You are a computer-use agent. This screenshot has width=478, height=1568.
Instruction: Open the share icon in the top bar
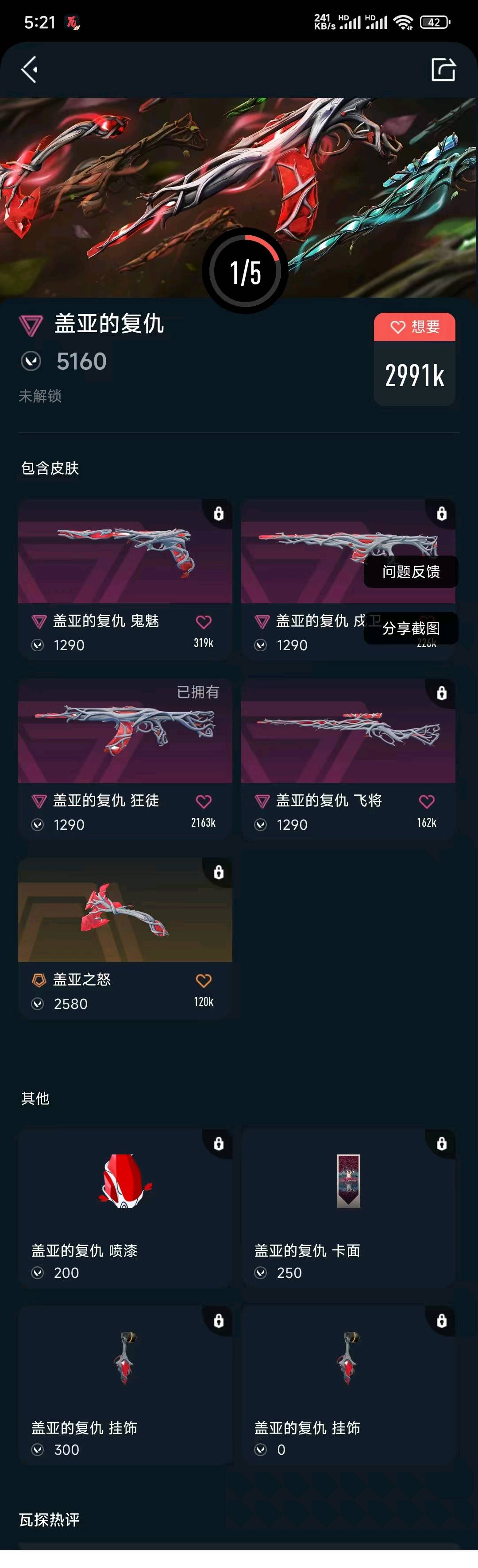tap(443, 69)
